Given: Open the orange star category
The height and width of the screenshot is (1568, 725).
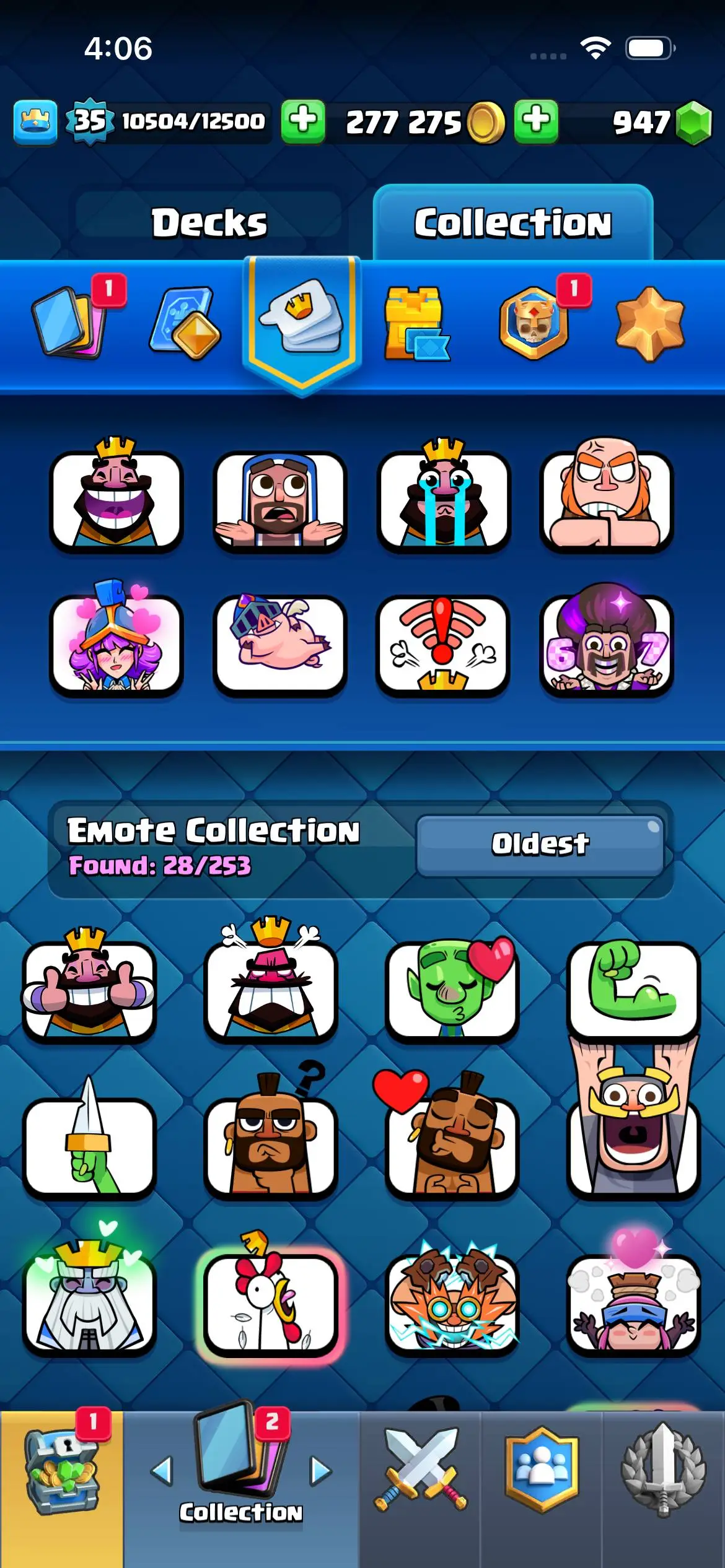Looking at the screenshot, I should (650, 323).
